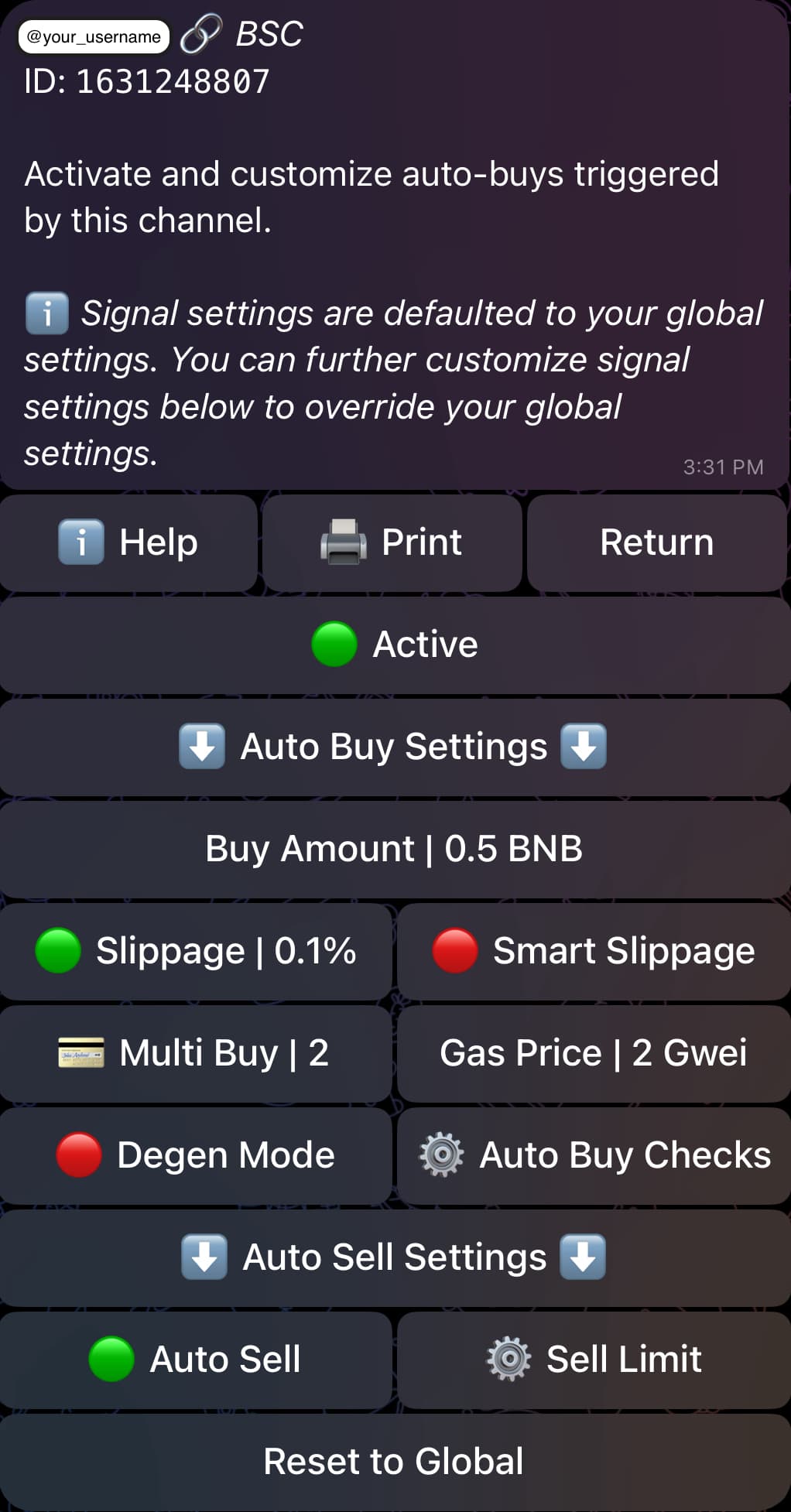Screen dimensions: 791x1512
Task: Toggle the Active status button
Action: [395, 645]
